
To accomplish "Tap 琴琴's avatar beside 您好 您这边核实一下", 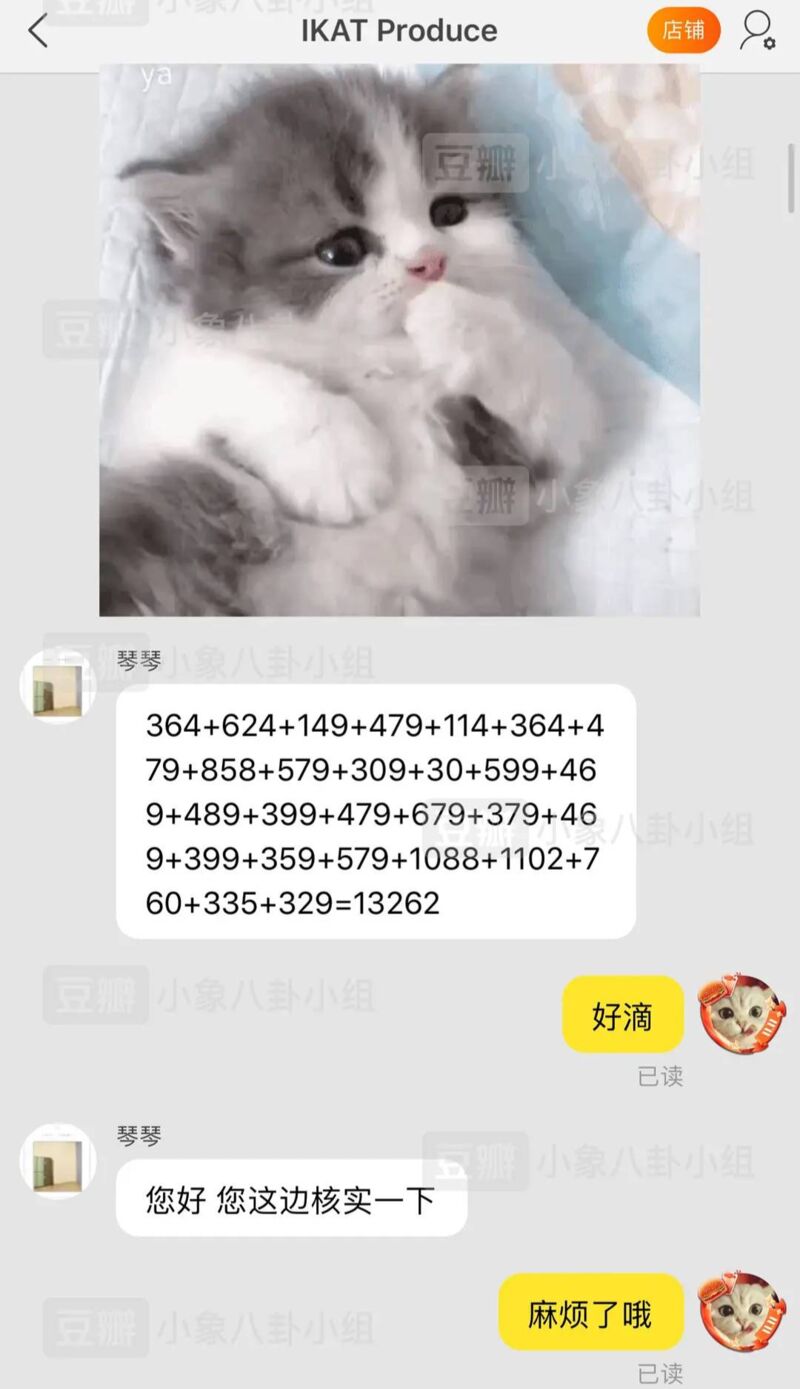I will (57, 1161).
